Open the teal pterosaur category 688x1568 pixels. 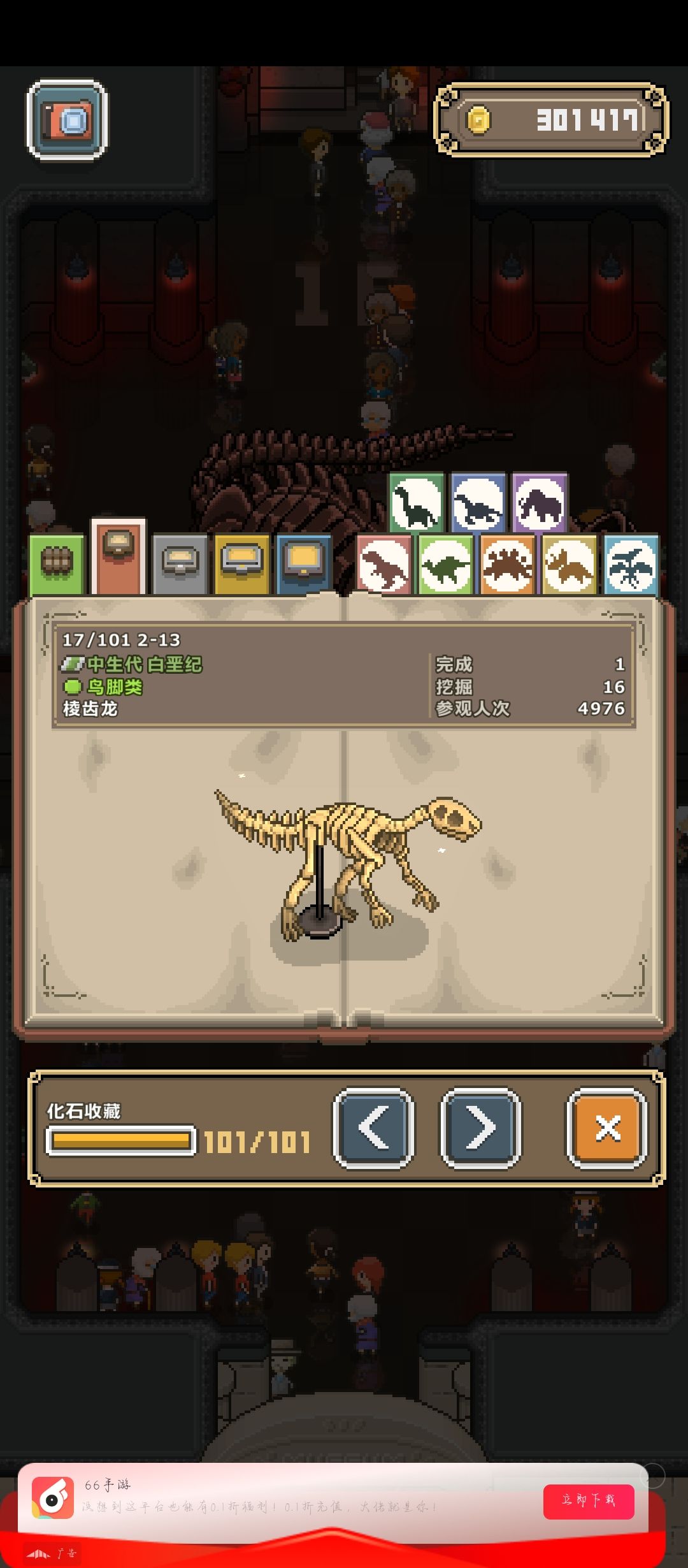[x=631, y=565]
